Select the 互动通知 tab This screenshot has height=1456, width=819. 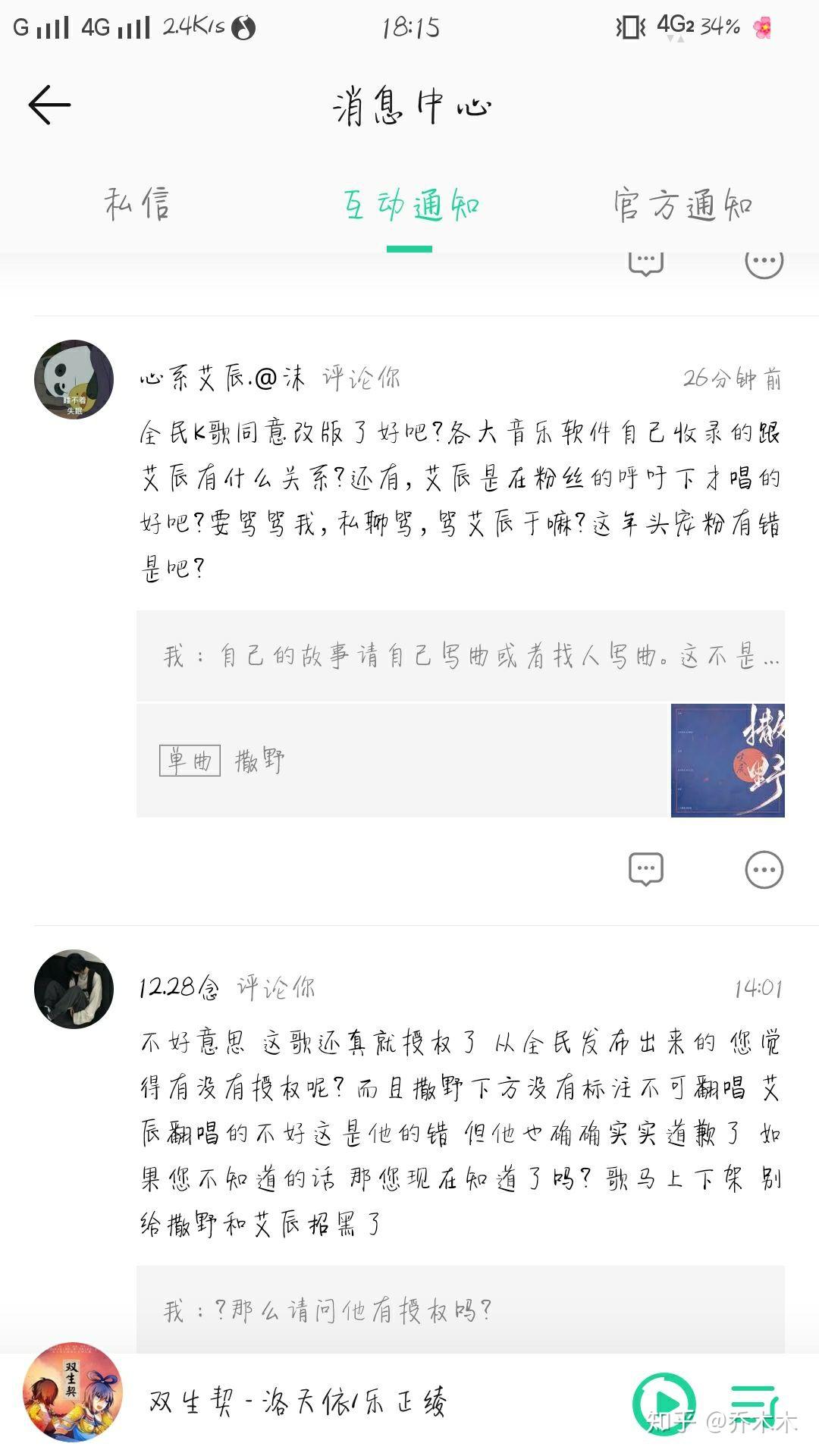click(409, 202)
